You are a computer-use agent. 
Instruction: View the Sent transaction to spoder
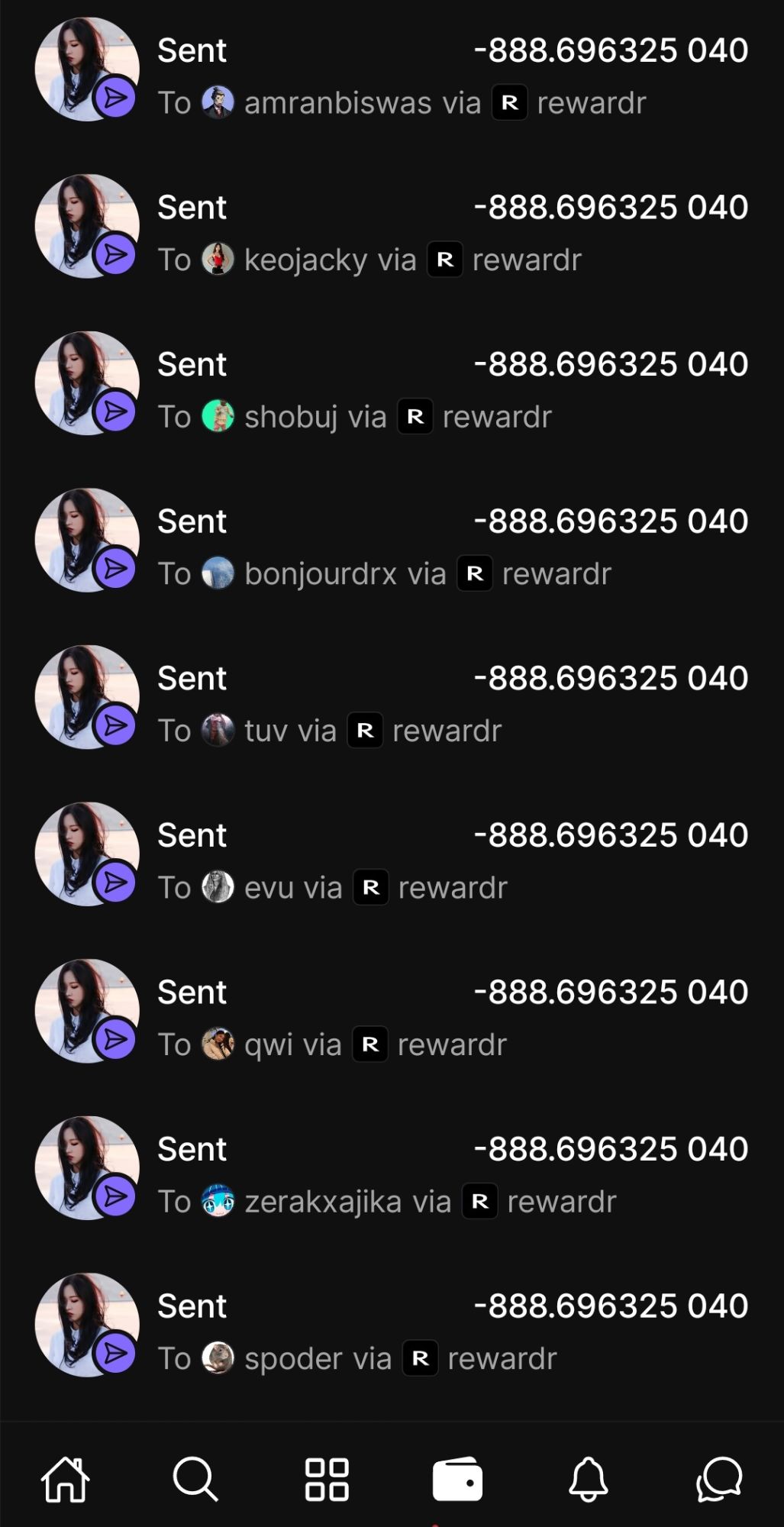391,1332
